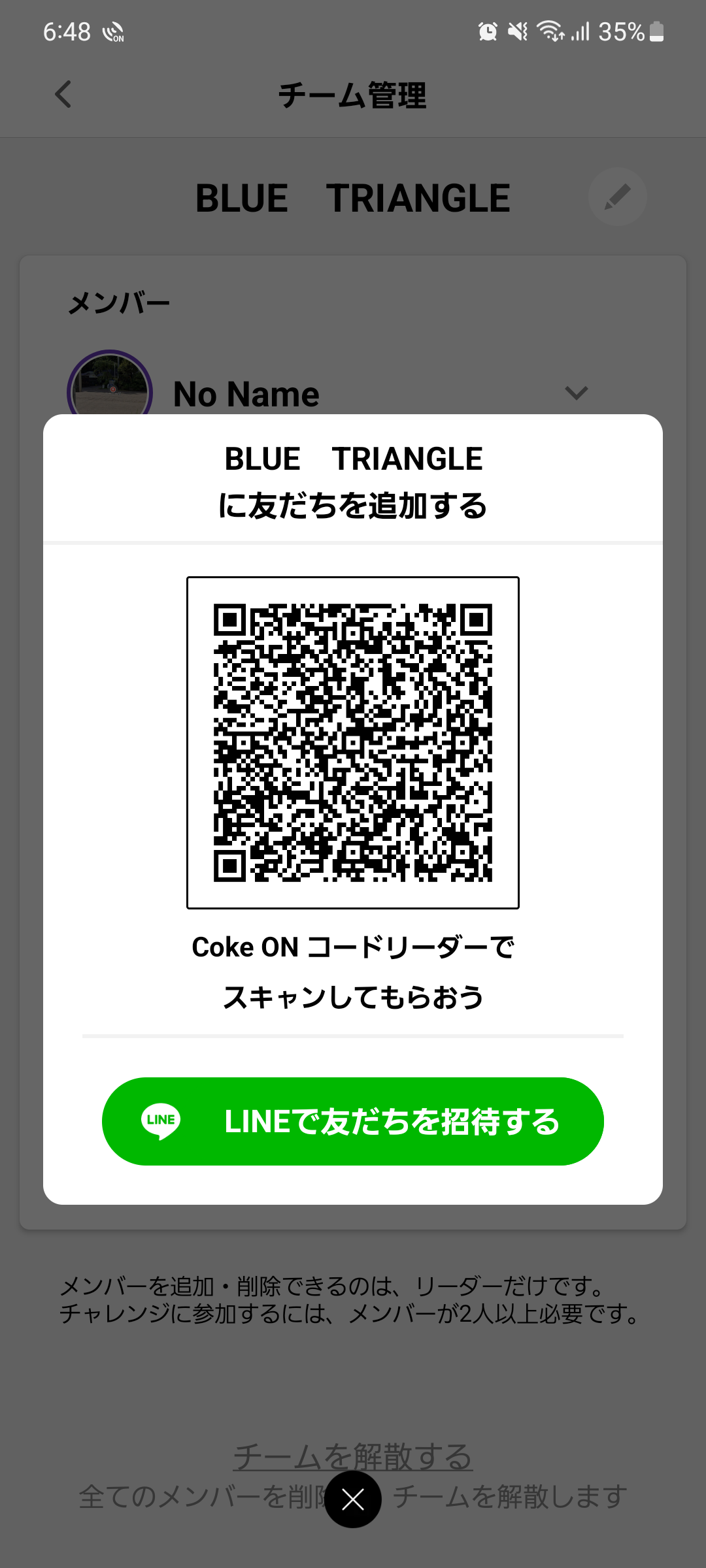Edit the team name with pencil icon

point(617,197)
